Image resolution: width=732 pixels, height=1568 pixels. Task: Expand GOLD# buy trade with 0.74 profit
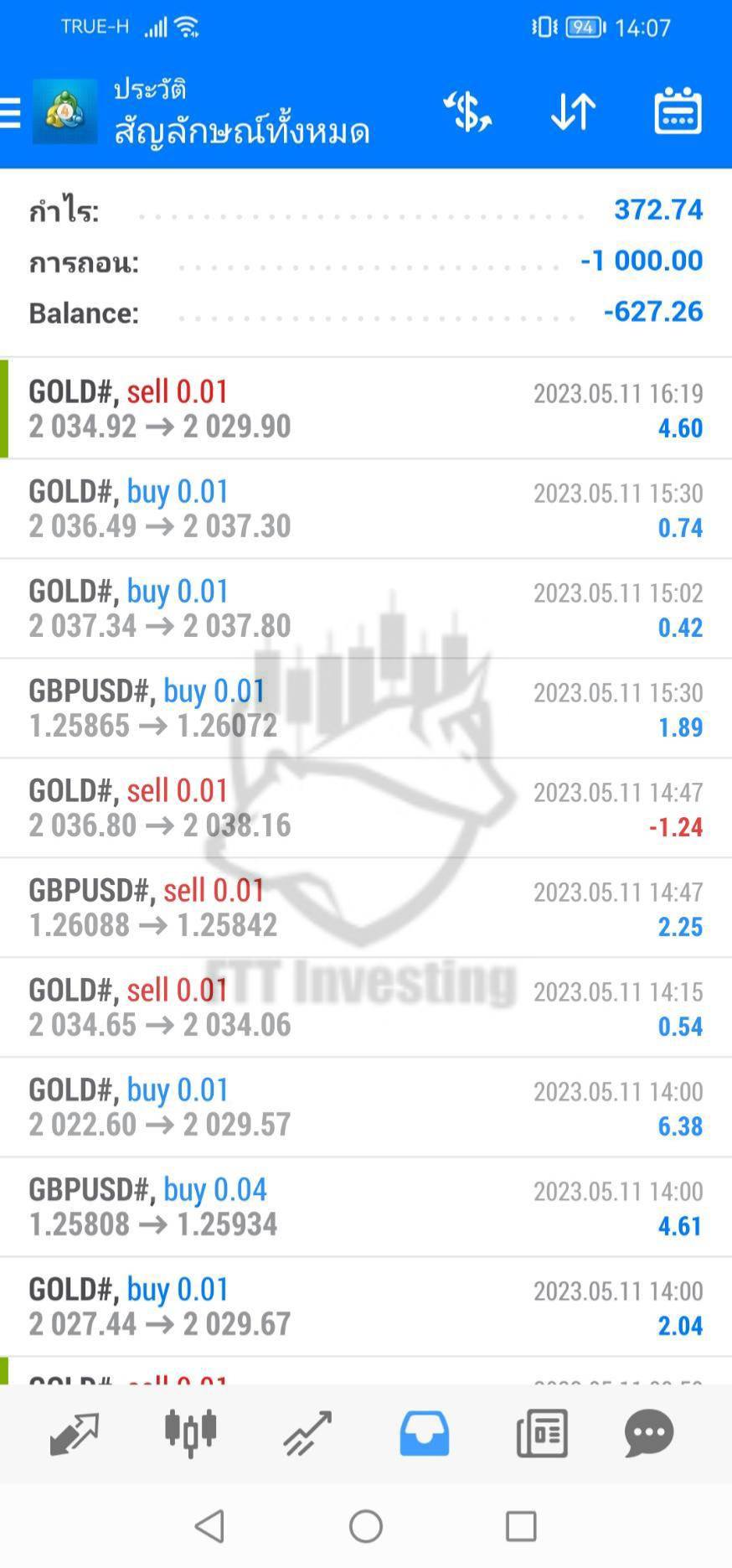[x=366, y=509]
